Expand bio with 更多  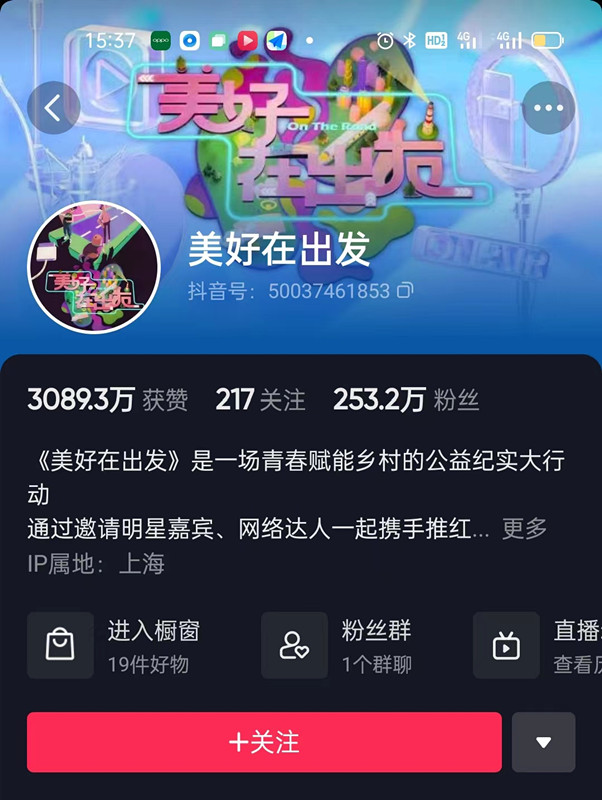click(x=524, y=528)
